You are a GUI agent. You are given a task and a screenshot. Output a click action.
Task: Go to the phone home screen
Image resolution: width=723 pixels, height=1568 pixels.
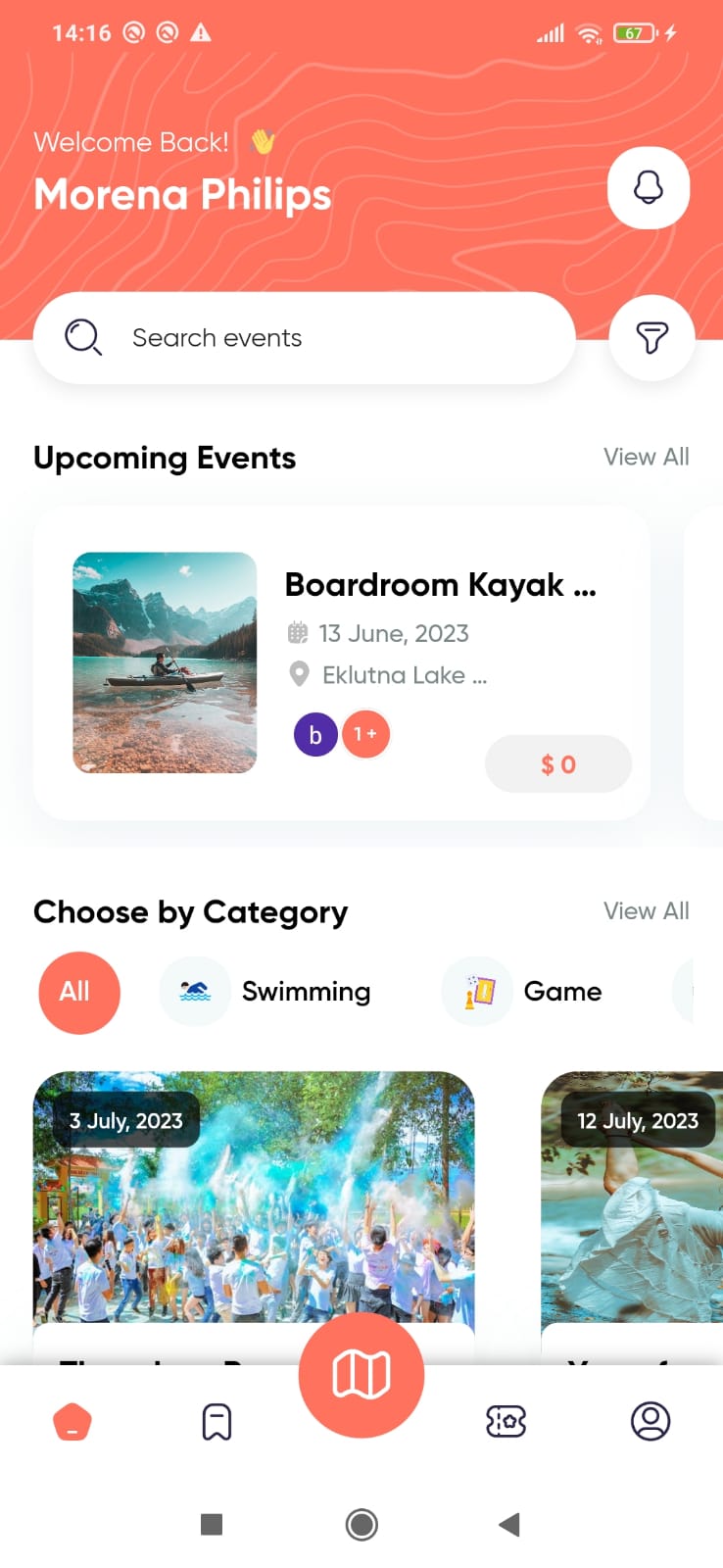pyautogui.click(x=361, y=1524)
